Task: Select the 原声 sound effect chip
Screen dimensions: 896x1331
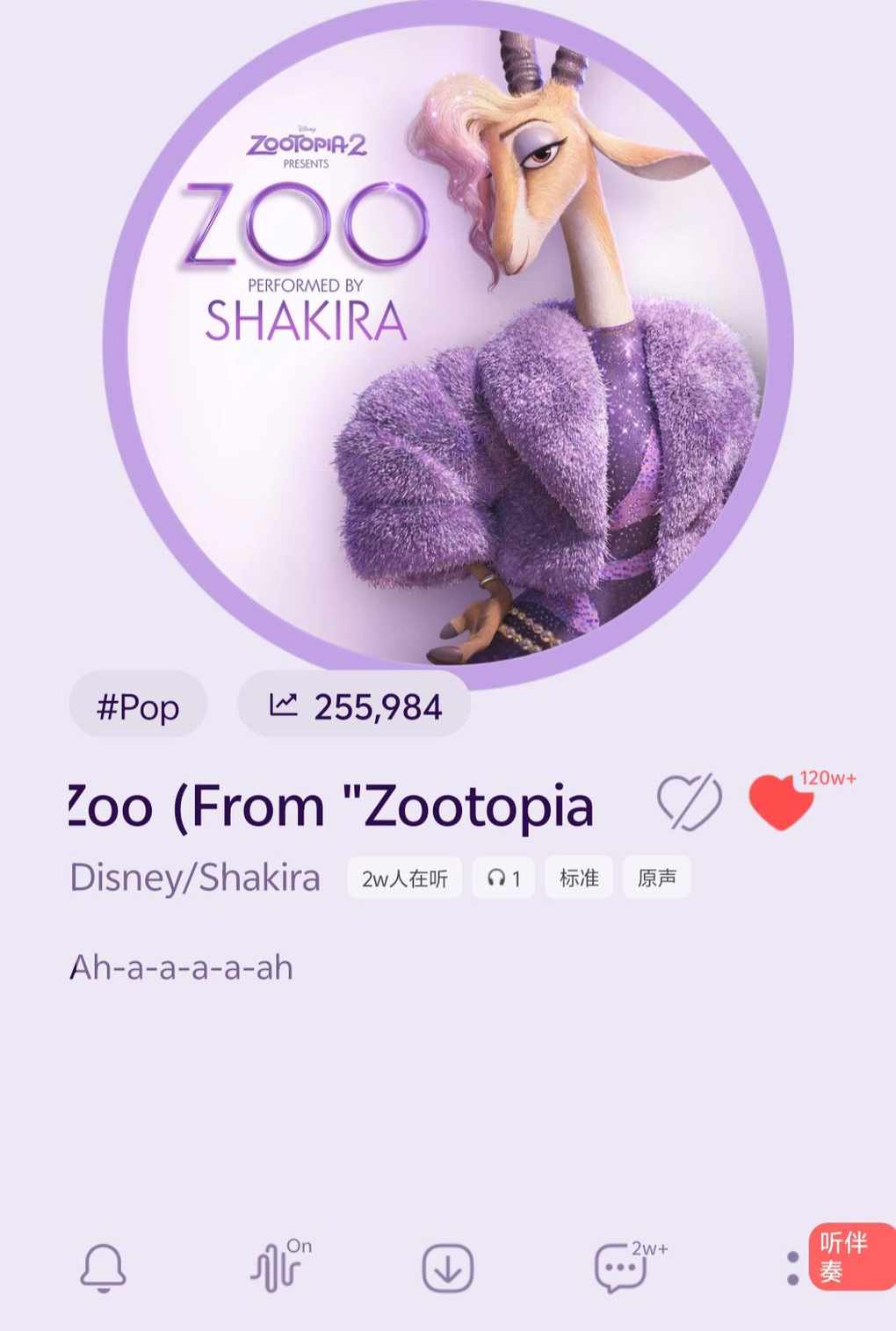Action: [x=656, y=878]
